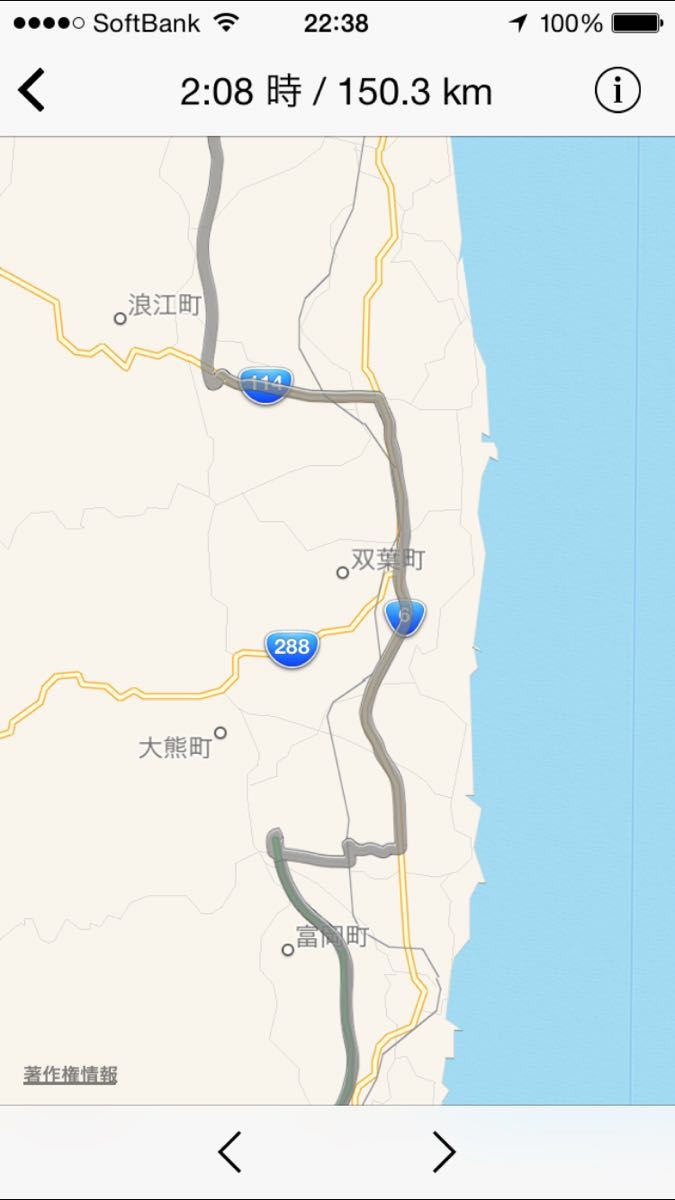This screenshot has height=1200, width=675.
Task: Open the info button
Action: point(617,91)
